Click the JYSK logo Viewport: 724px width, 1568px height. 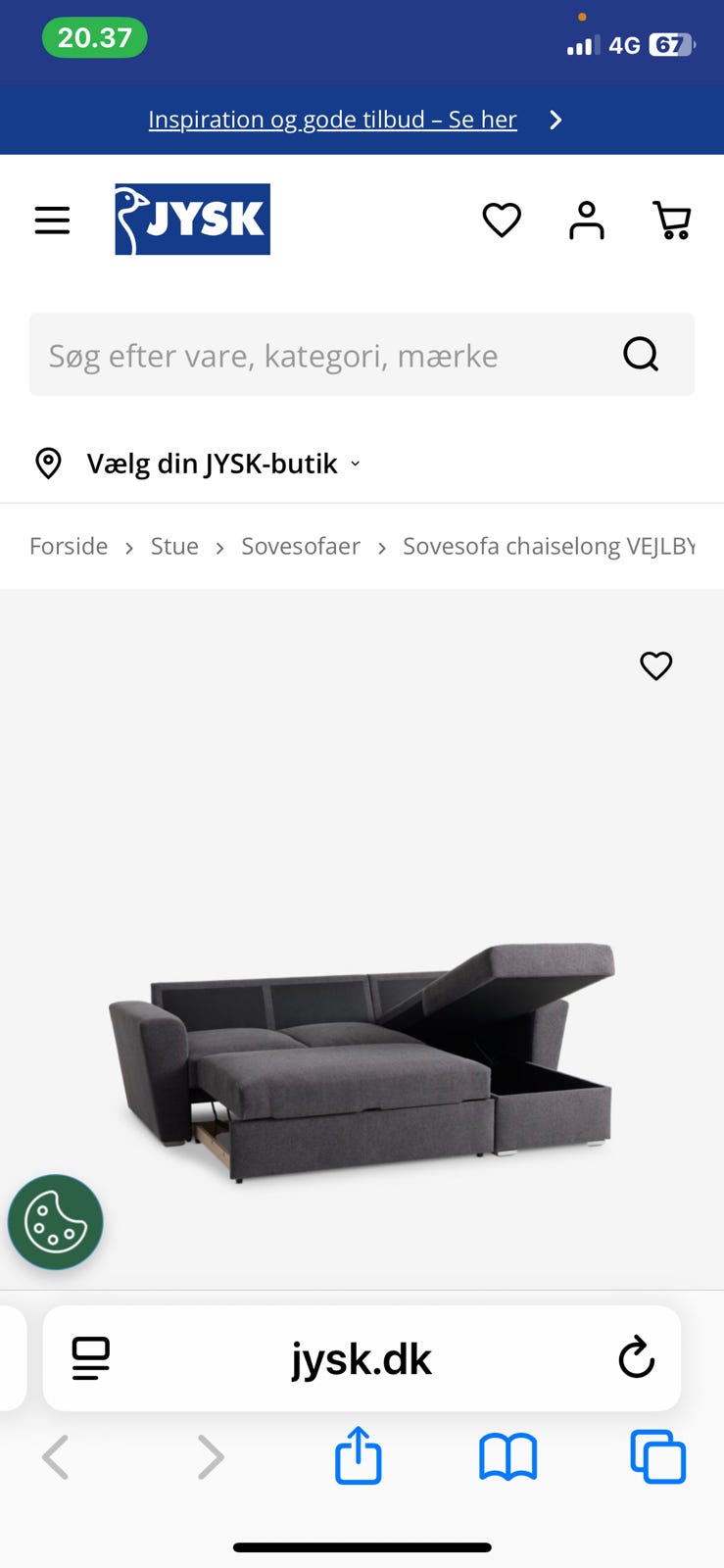(x=192, y=219)
